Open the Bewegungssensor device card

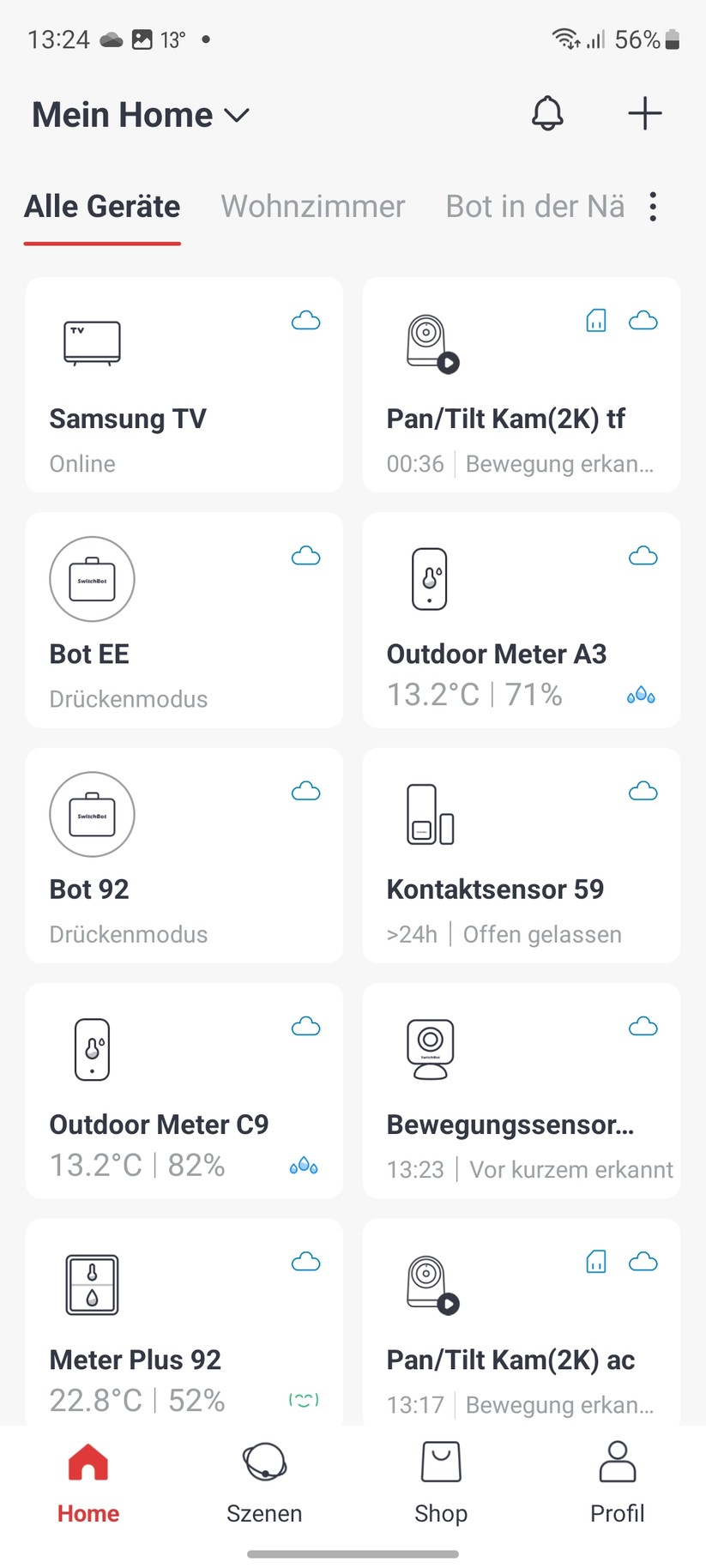point(521,1090)
